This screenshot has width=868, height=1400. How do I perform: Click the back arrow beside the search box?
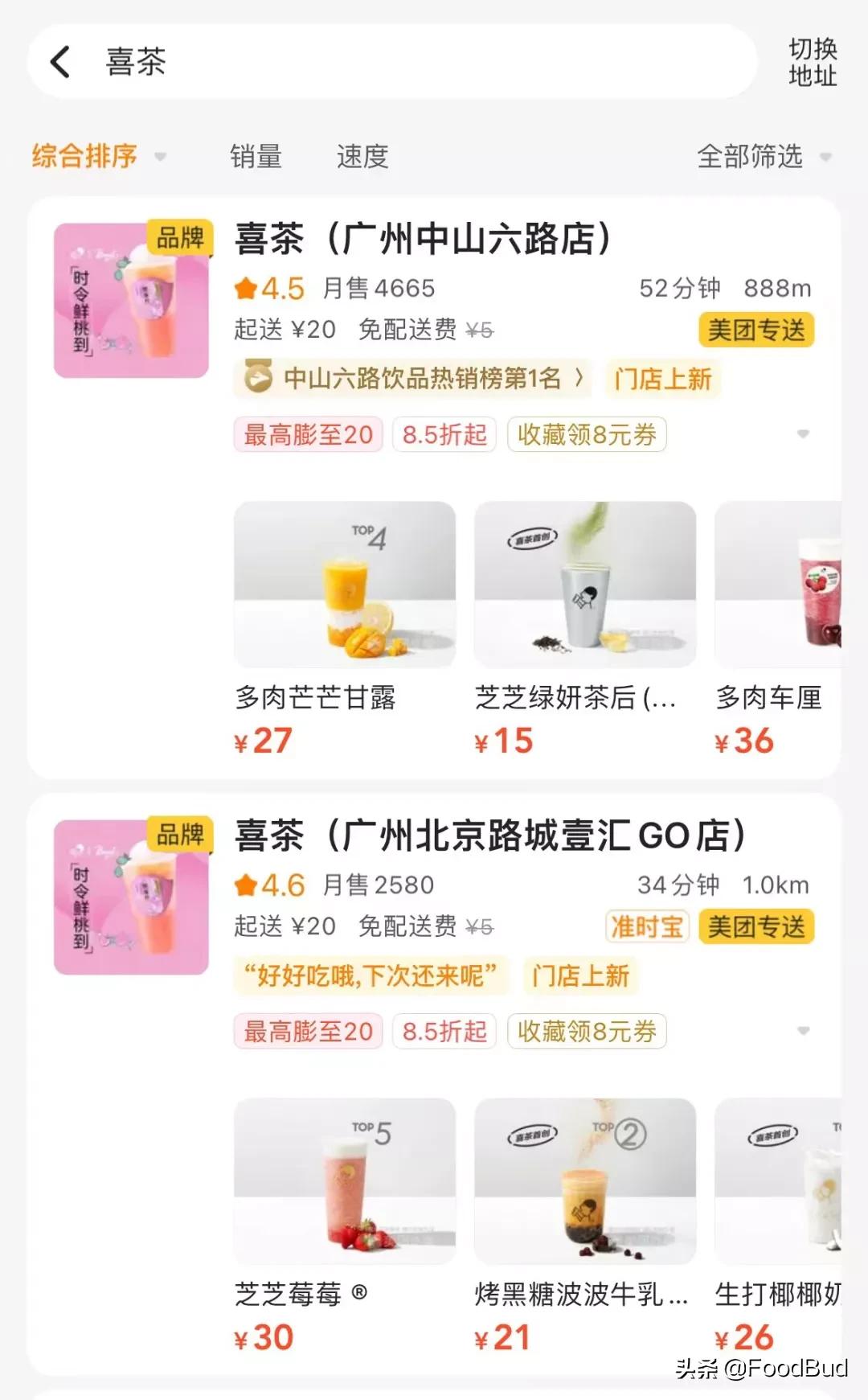(x=58, y=62)
